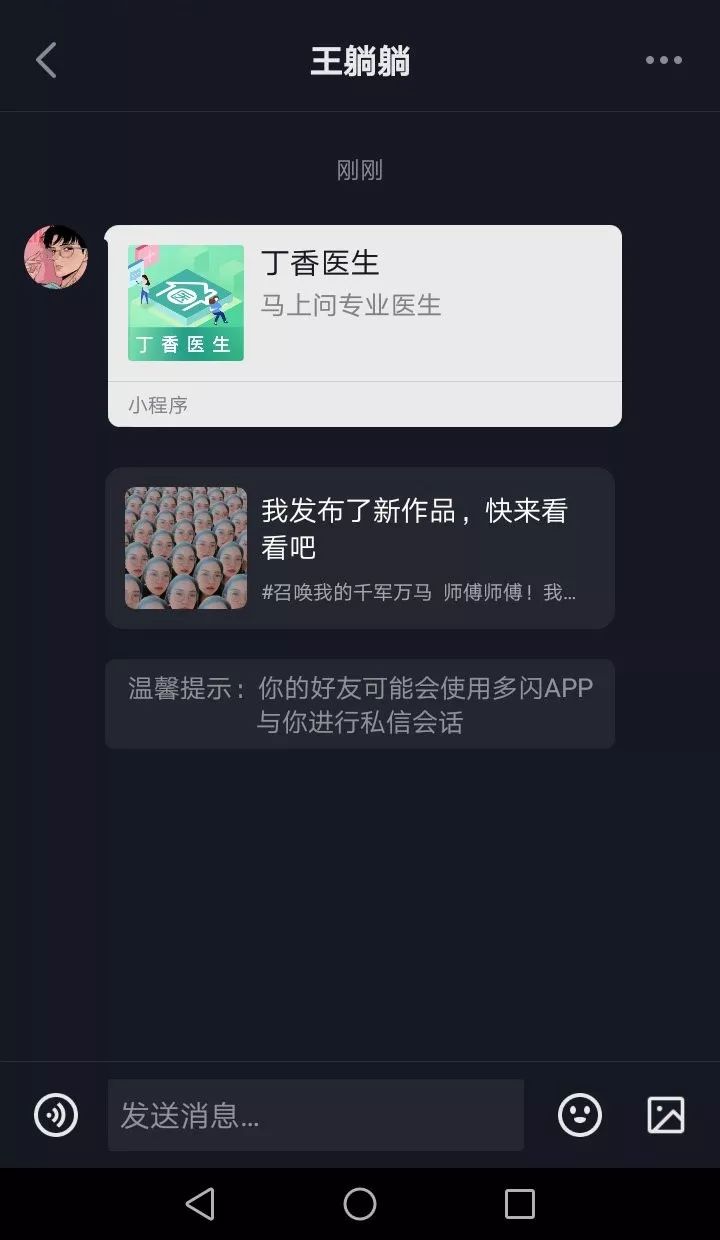Open the emoji picker

pos(580,1114)
